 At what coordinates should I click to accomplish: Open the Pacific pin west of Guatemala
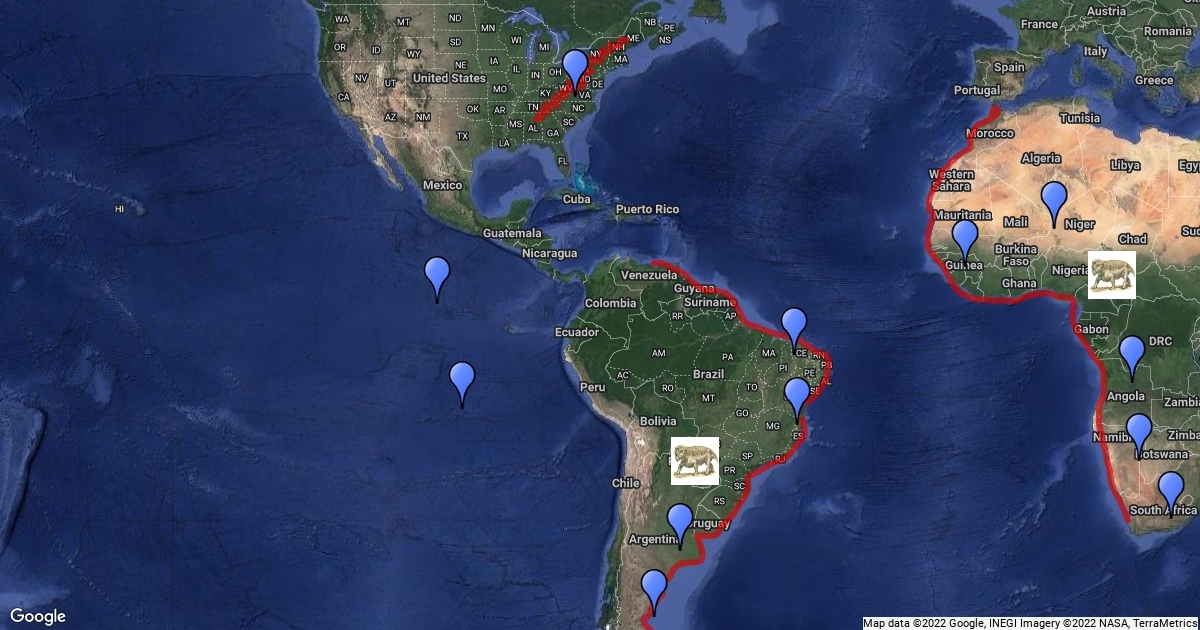pyautogui.click(x=437, y=278)
